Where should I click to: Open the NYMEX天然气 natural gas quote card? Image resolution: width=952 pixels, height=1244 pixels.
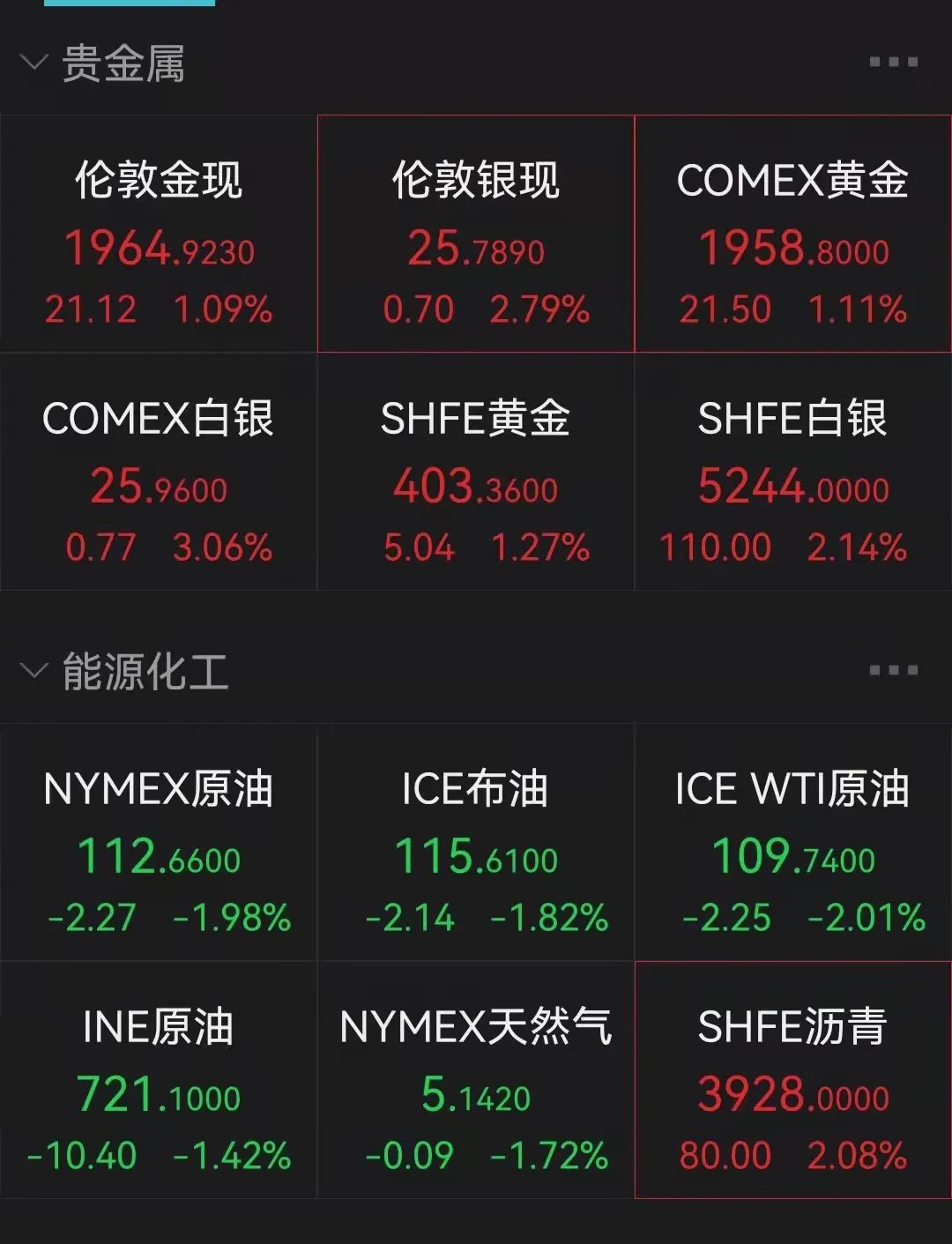[476, 1089]
